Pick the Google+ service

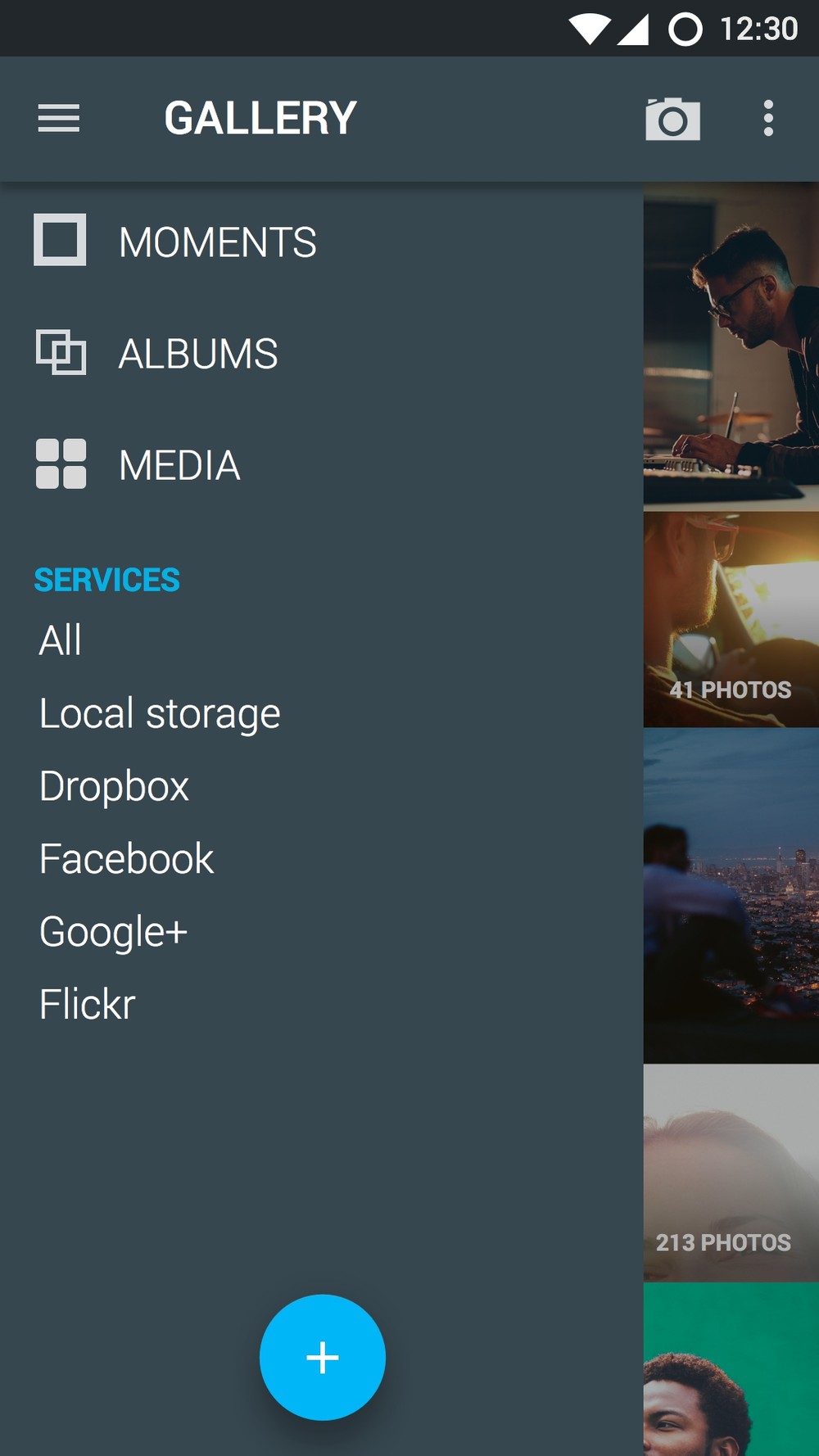coord(114,932)
